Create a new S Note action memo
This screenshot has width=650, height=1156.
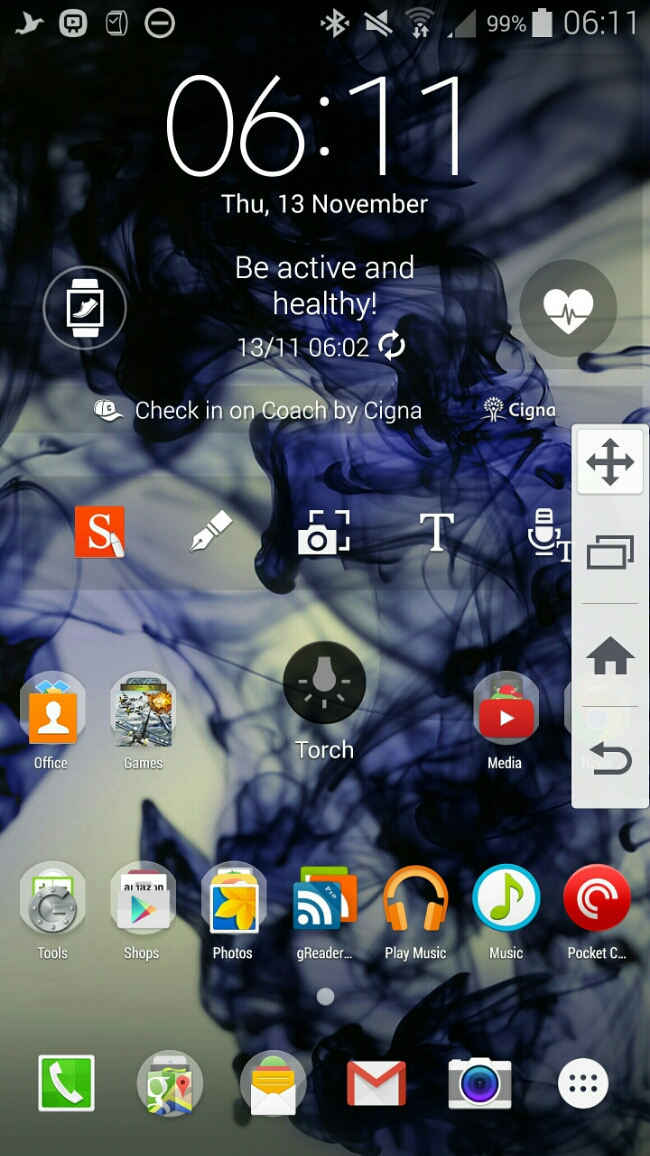[100, 531]
